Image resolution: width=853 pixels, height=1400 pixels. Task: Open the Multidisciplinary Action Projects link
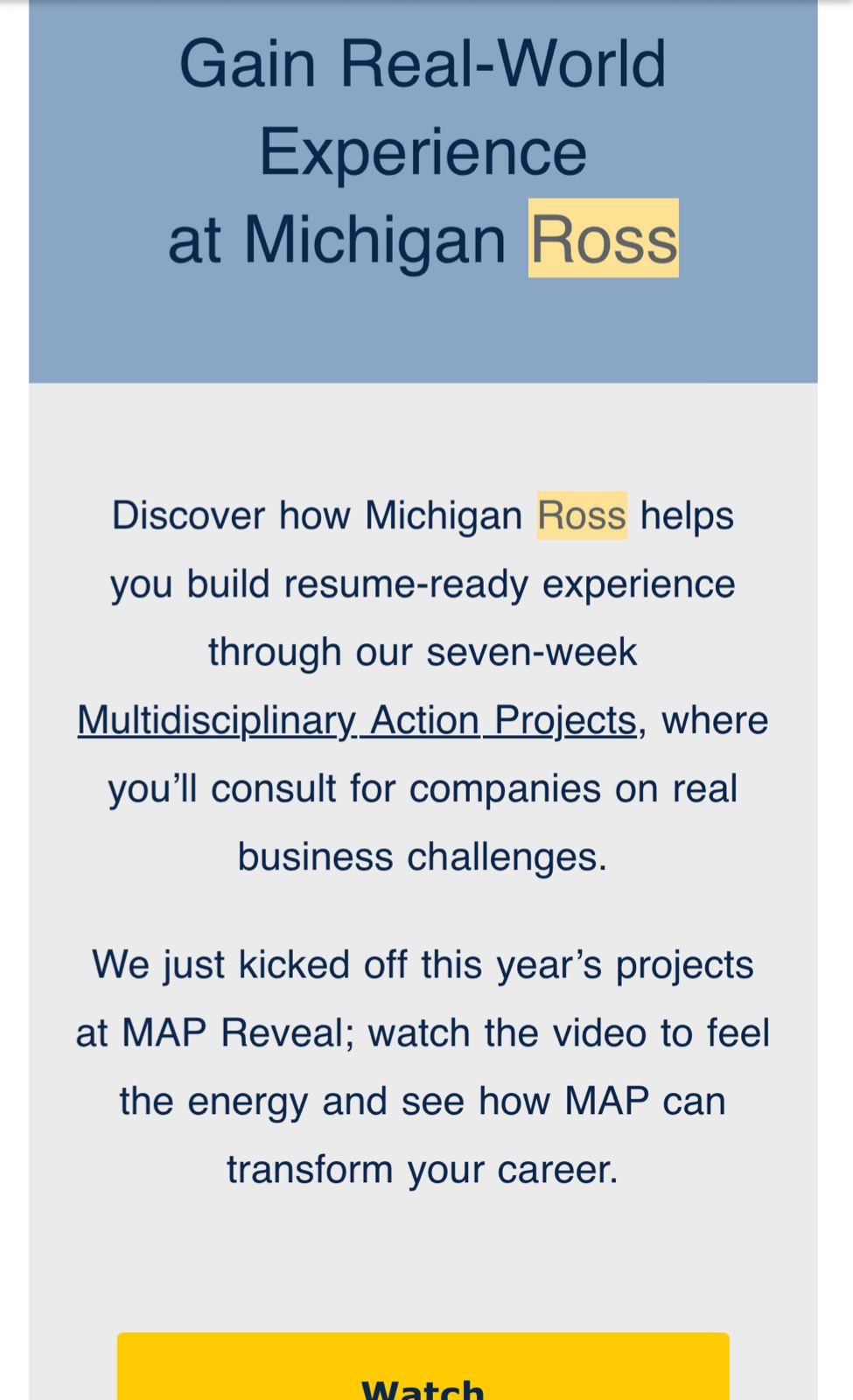tap(356, 721)
